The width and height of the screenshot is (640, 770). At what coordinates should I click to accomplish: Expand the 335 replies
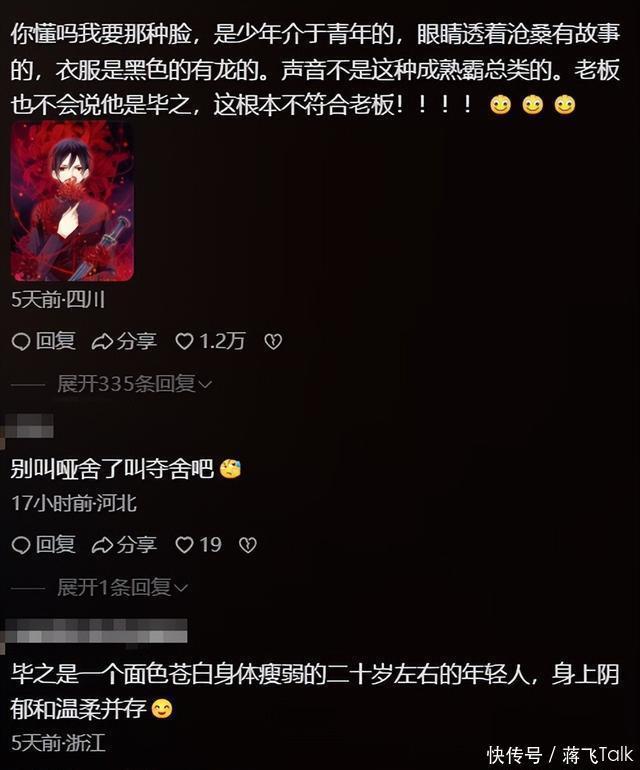coord(134,383)
